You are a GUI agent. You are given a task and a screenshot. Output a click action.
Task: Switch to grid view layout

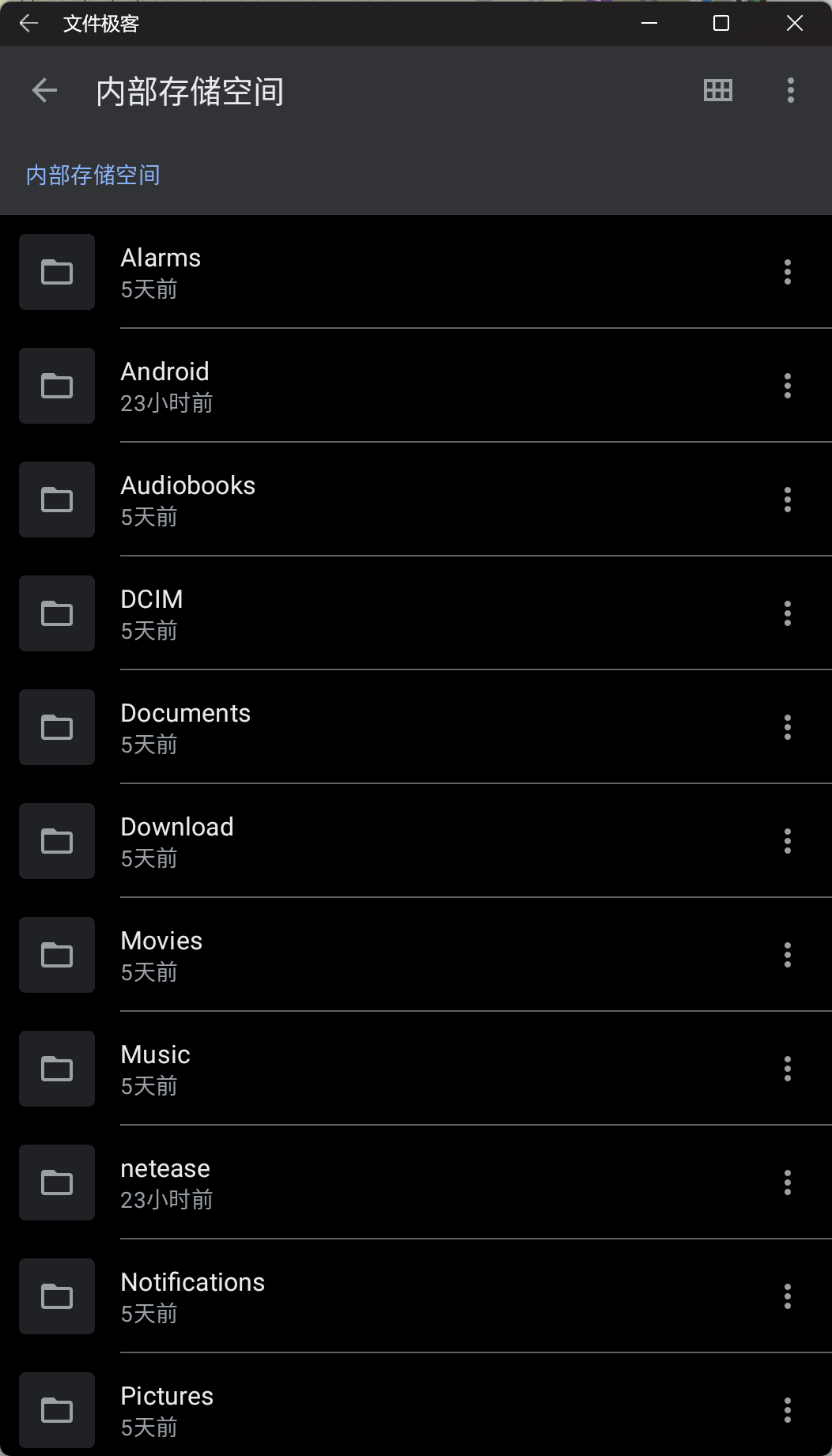pos(717,91)
